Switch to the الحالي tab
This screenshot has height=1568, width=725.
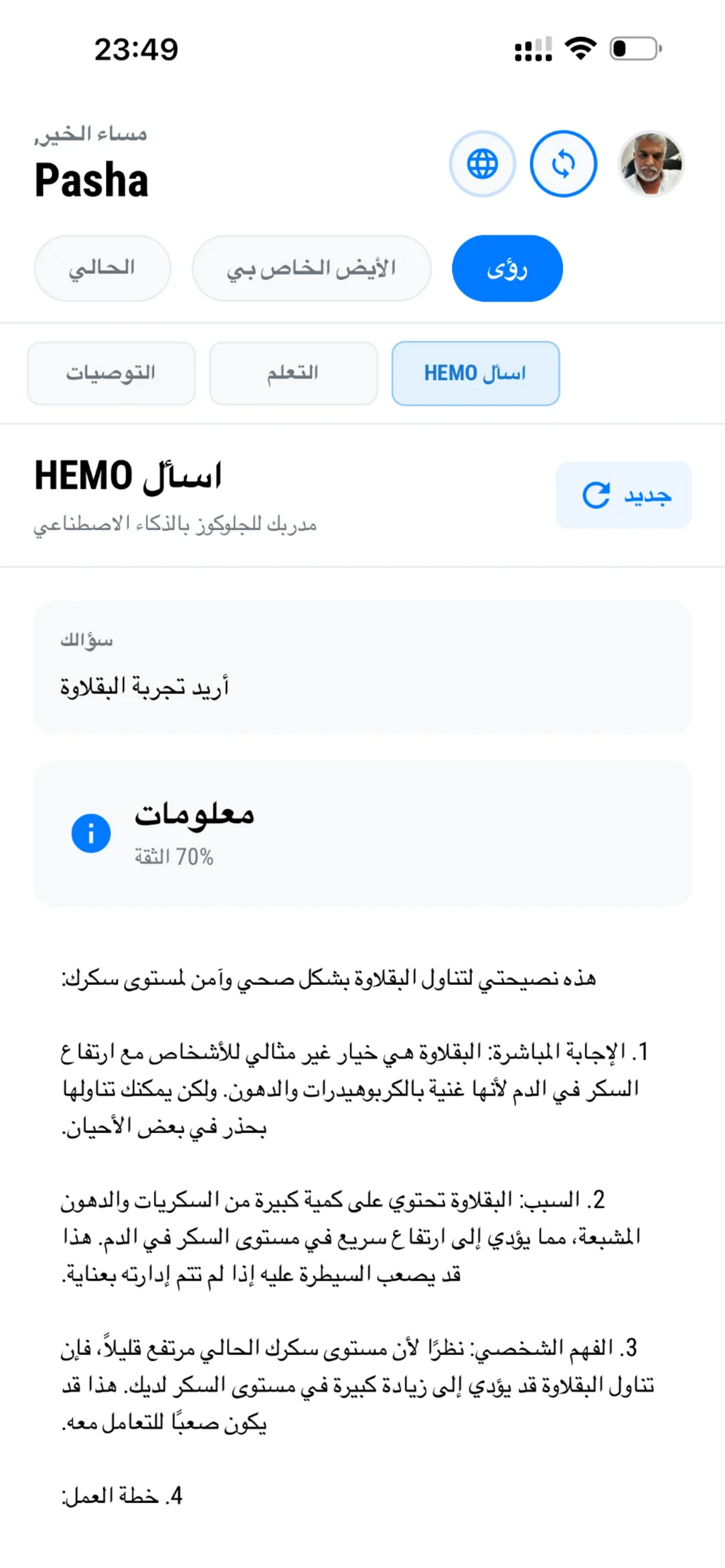point(102,268)
